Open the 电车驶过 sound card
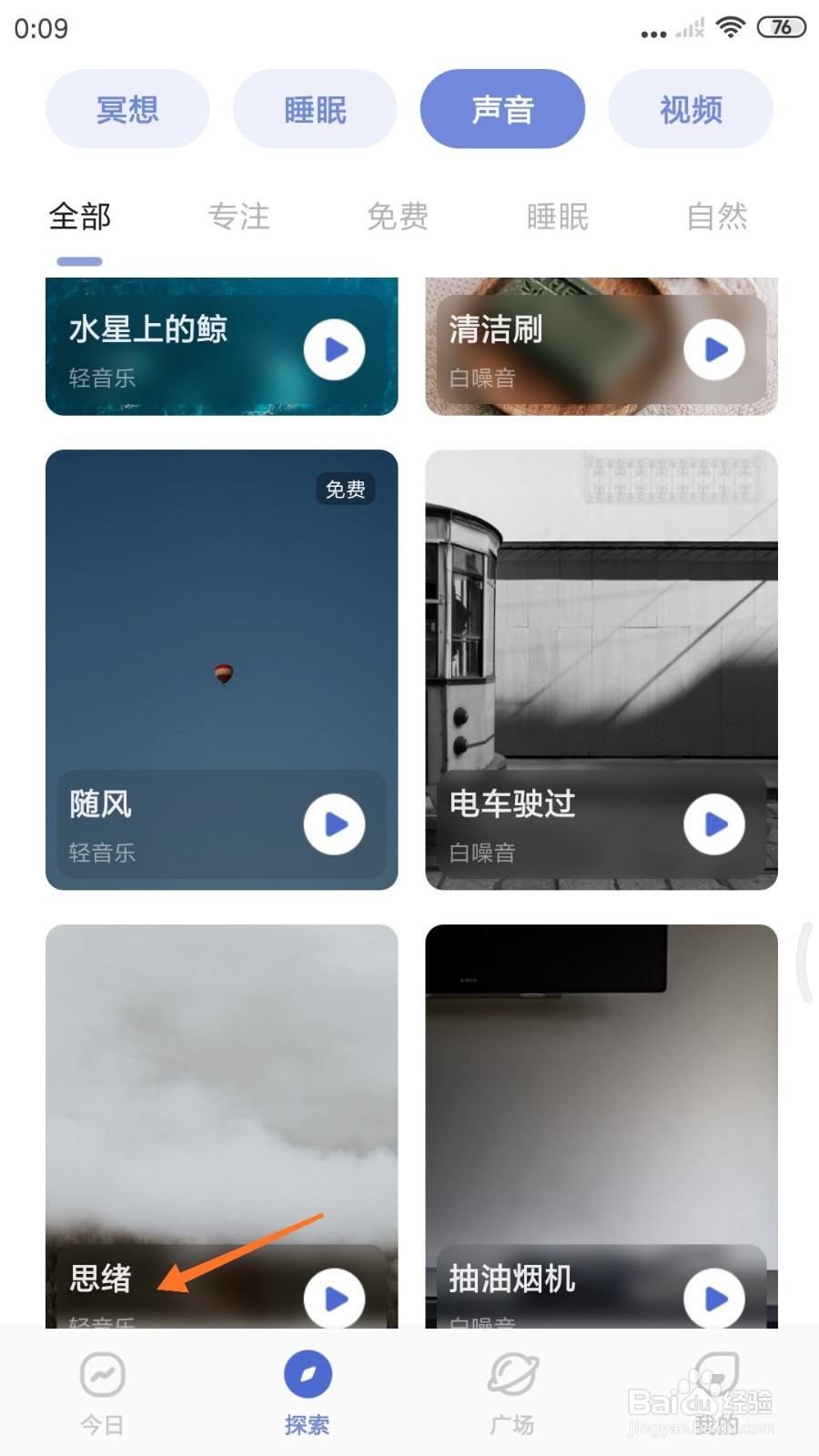This screenshot has height=1456, width=819. coord(601,637)
